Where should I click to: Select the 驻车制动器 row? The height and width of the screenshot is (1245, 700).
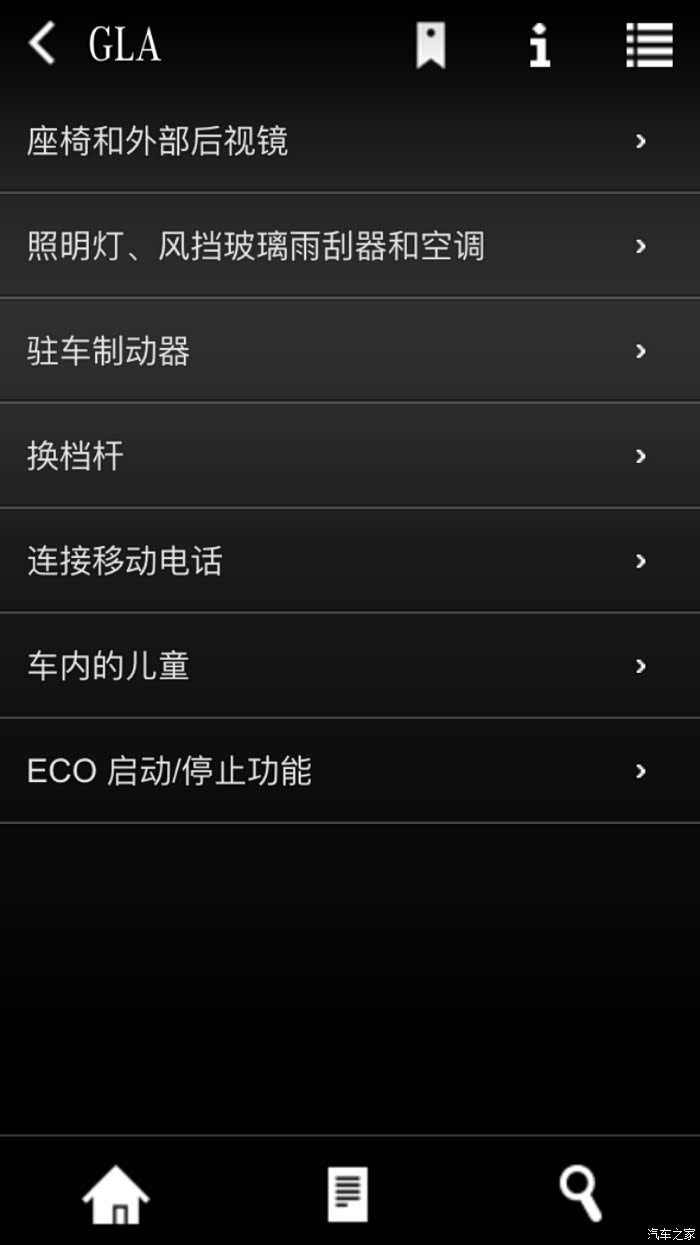tap(350, 351)
